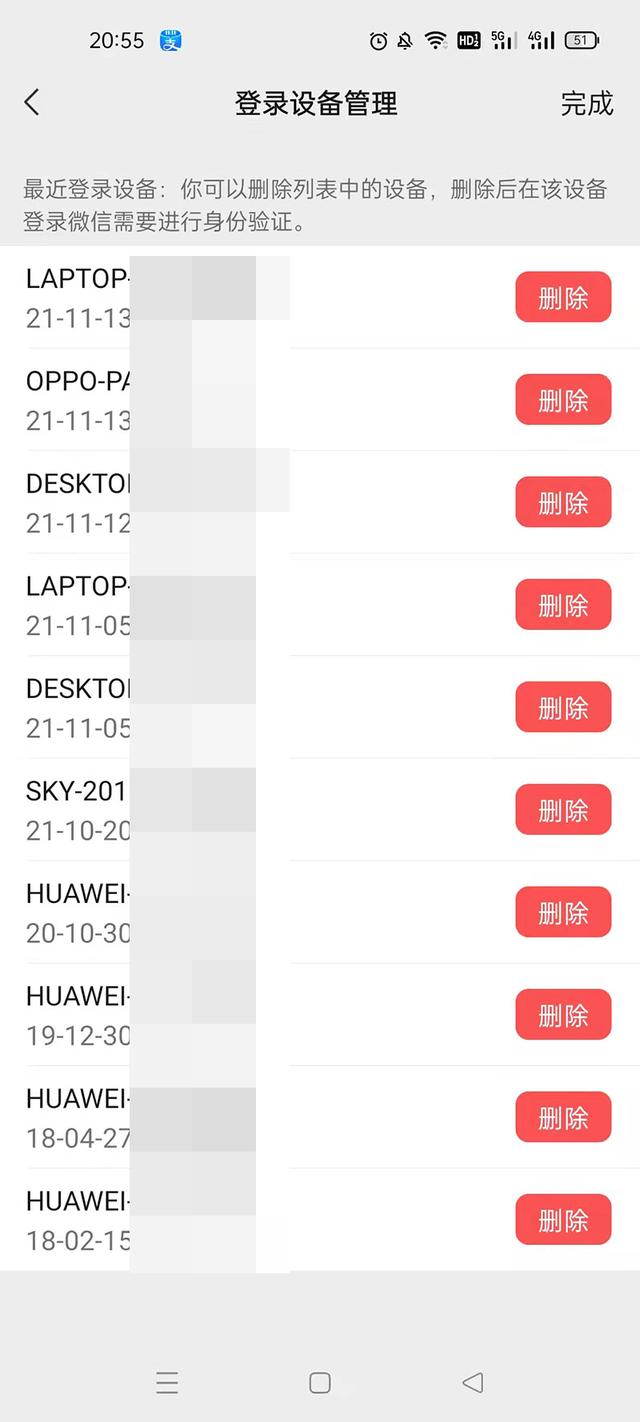Tap 完成 to finish managing devices

(x=586, y=103)
